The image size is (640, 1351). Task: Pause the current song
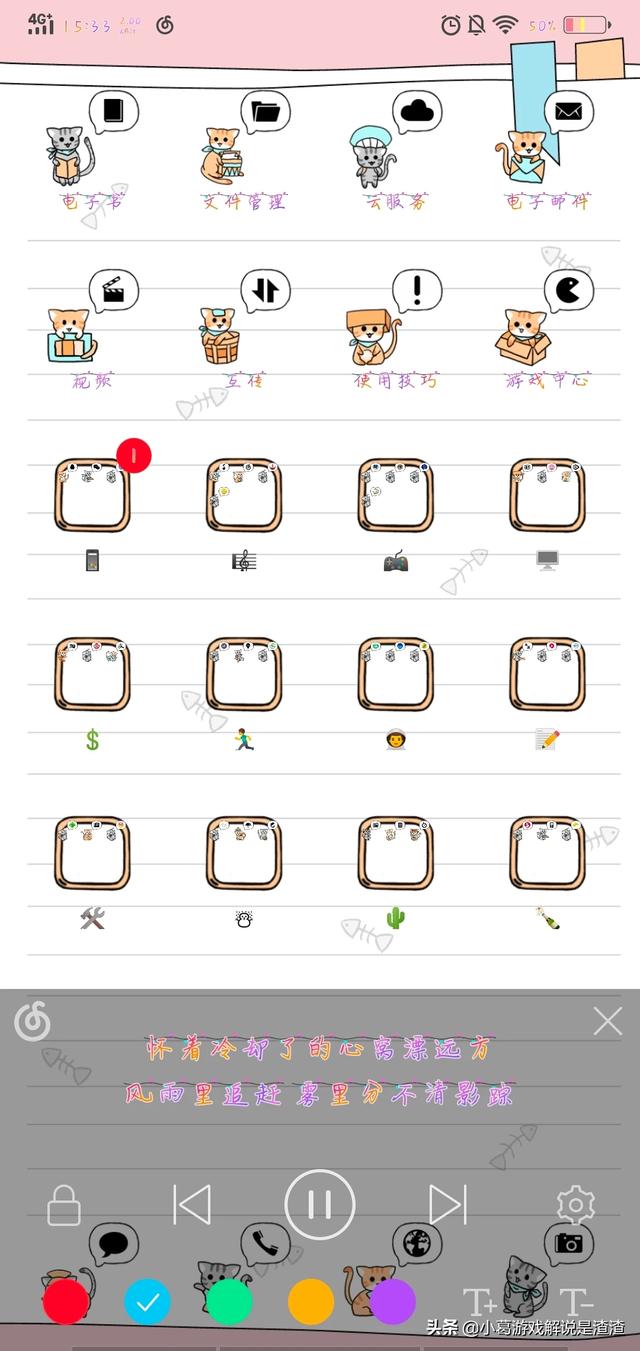coord(320,1205)
